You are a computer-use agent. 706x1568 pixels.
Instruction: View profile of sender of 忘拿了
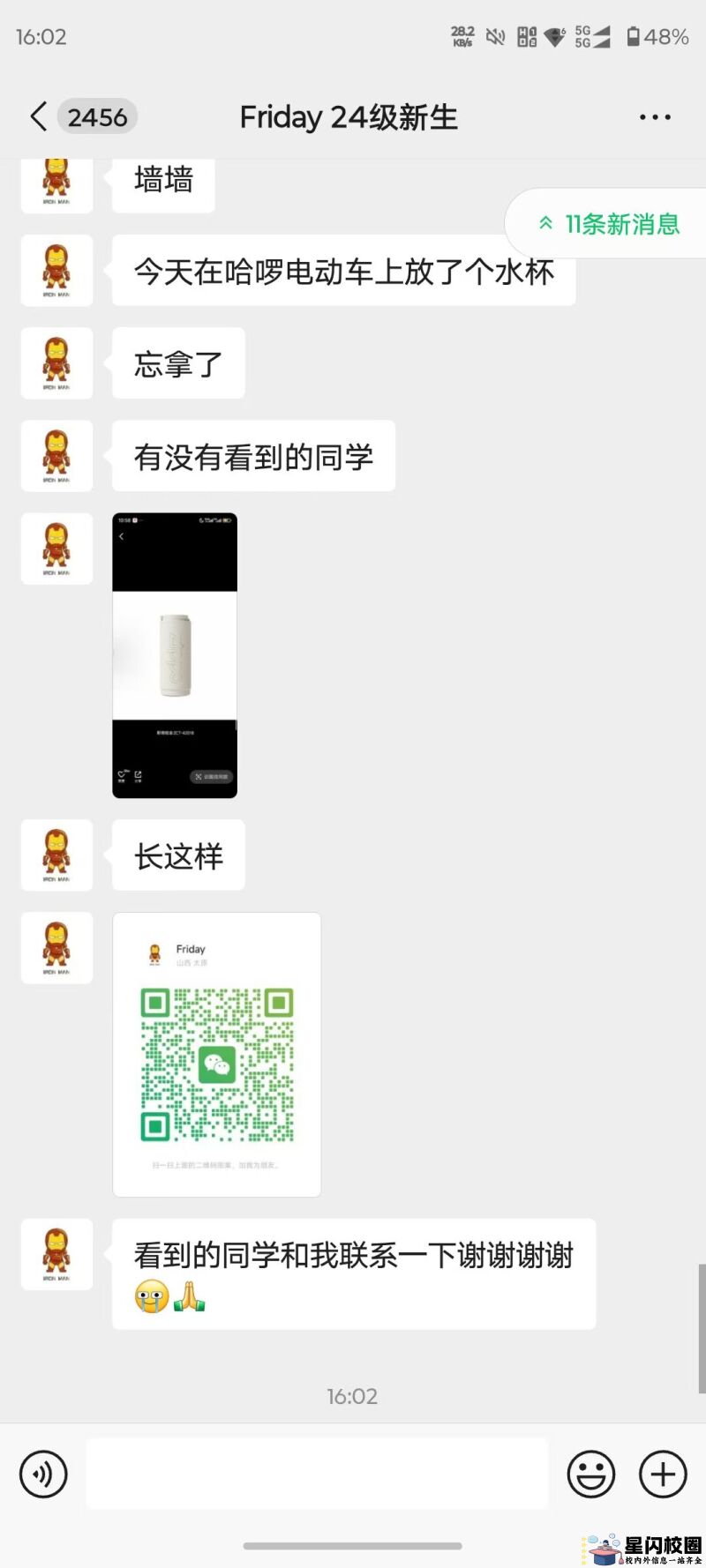click(x=56, y=363)
